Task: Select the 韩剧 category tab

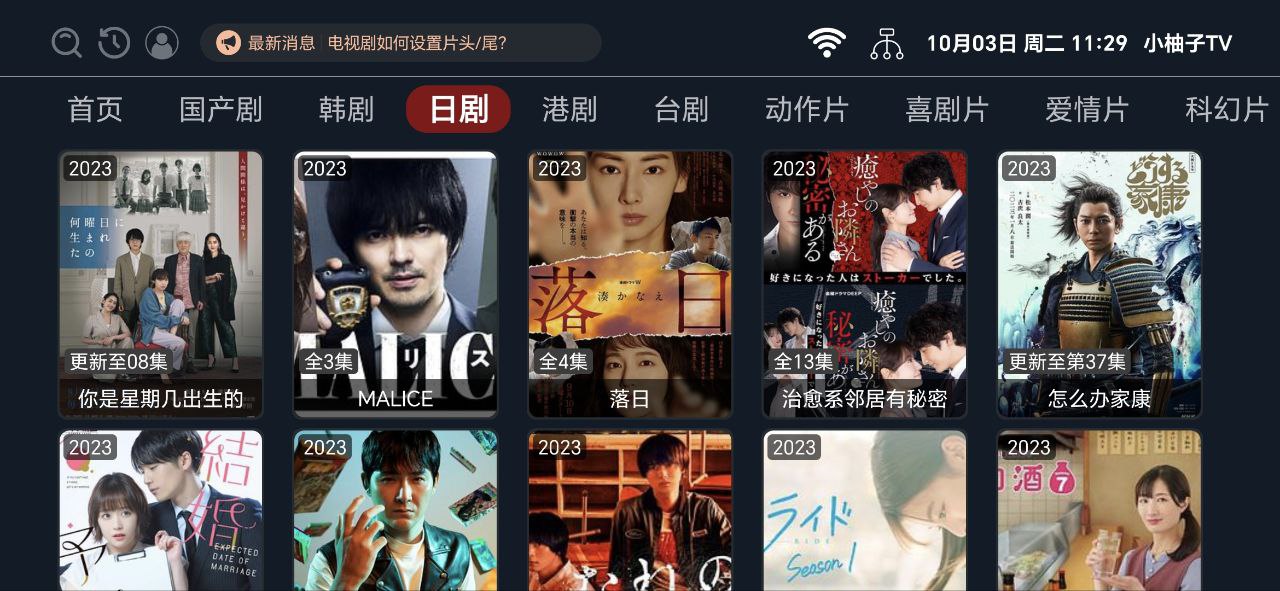Action: 346,109
